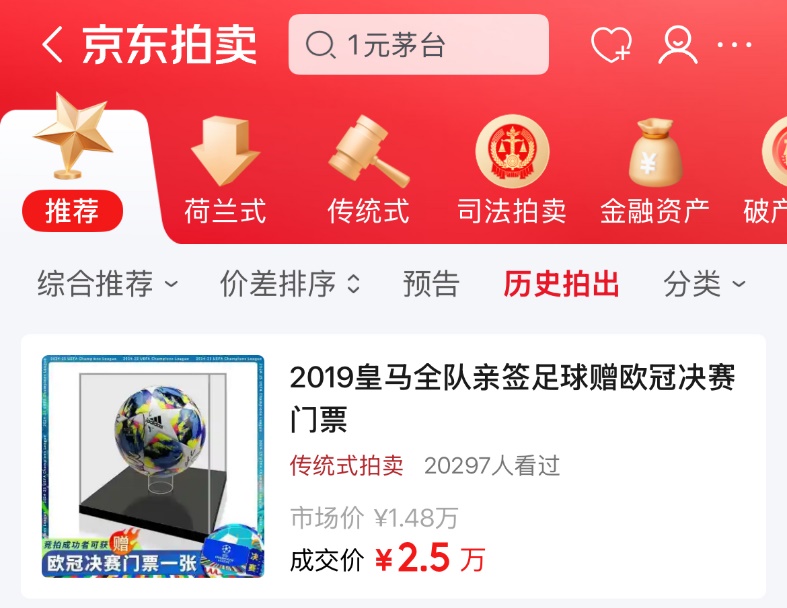Open the three-dot overflow menu
Viewport: 787px width, 608px height.
(x=735, y=45)
